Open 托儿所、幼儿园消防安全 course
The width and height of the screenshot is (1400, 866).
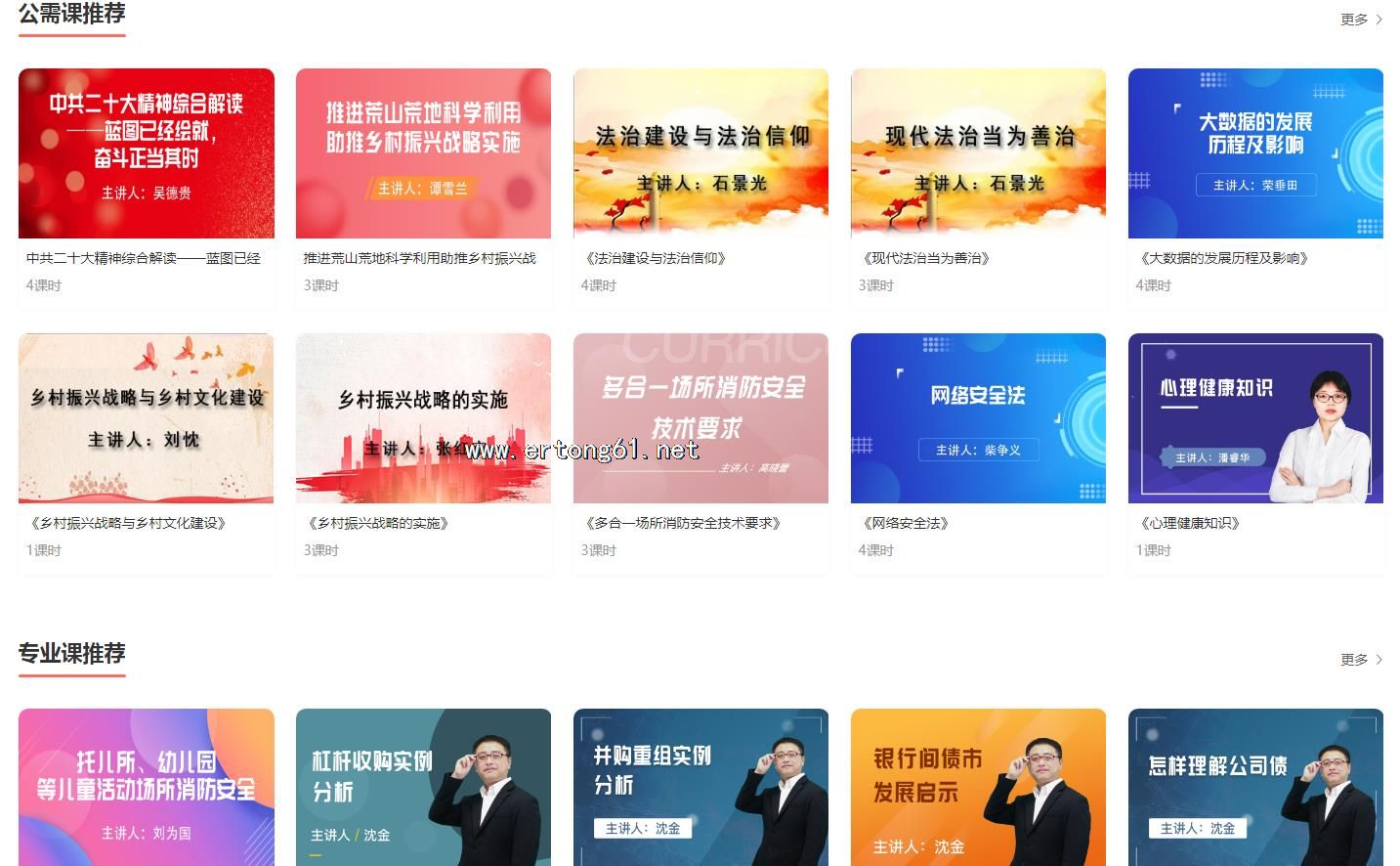click(147, 787)
